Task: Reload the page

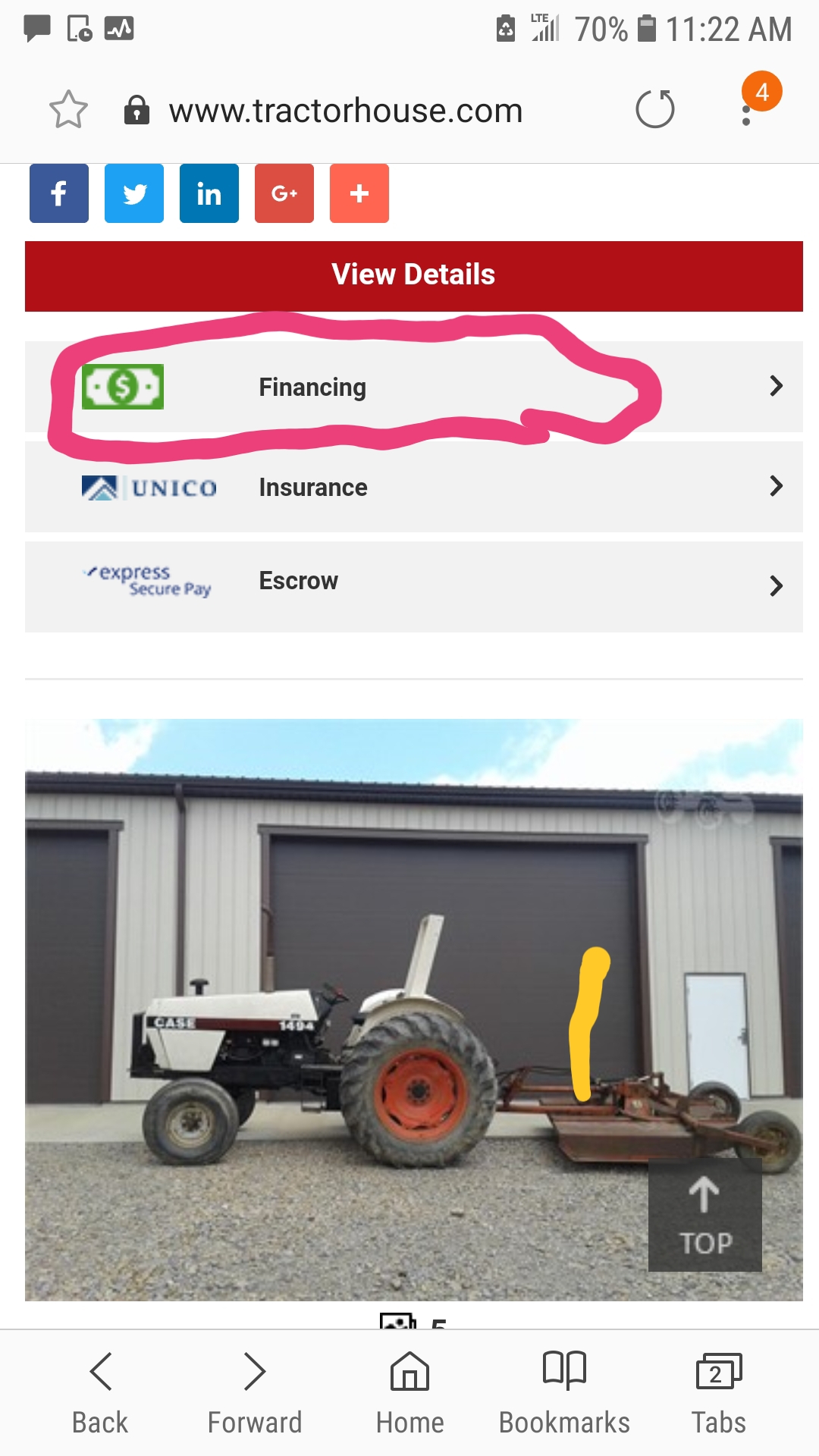Action: coord(655,109)
